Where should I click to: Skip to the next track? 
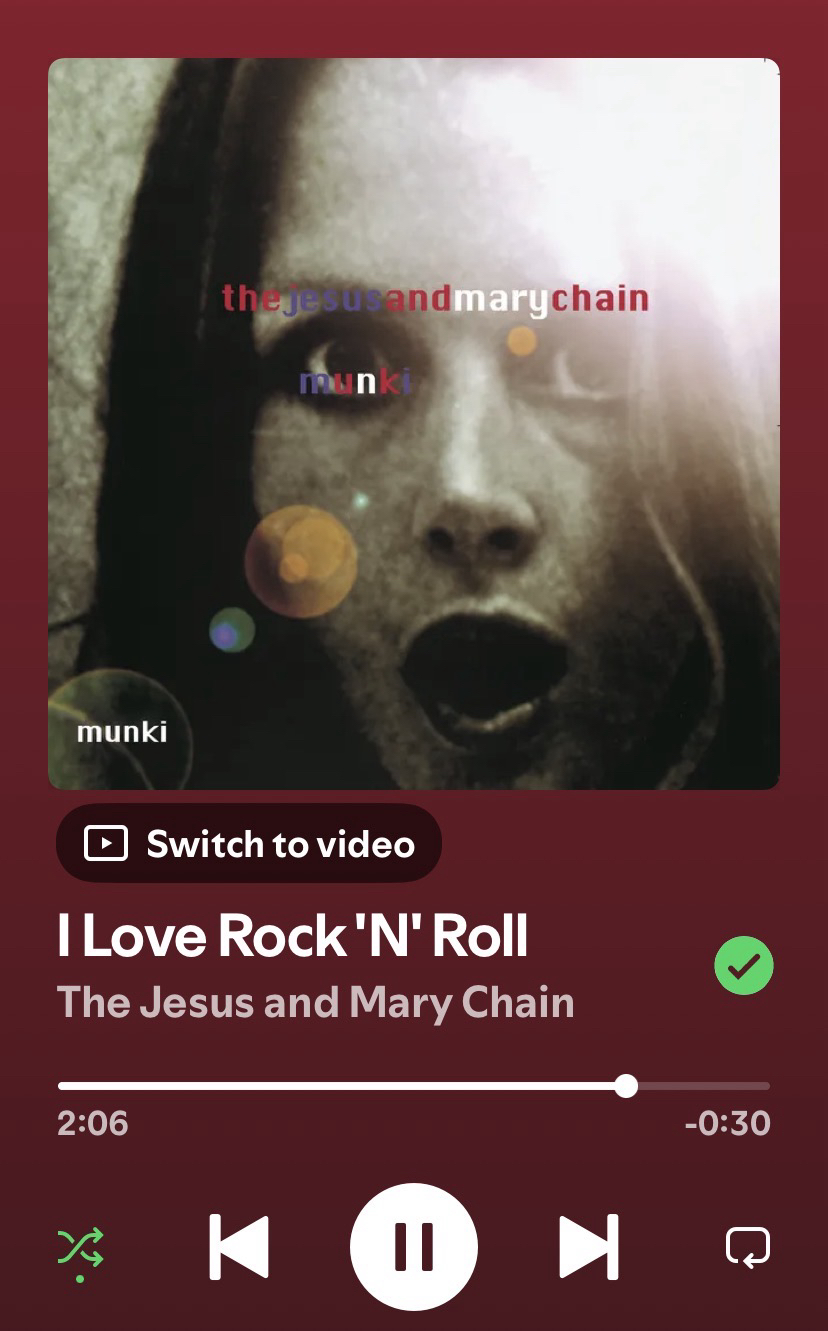pos(588,1246)
